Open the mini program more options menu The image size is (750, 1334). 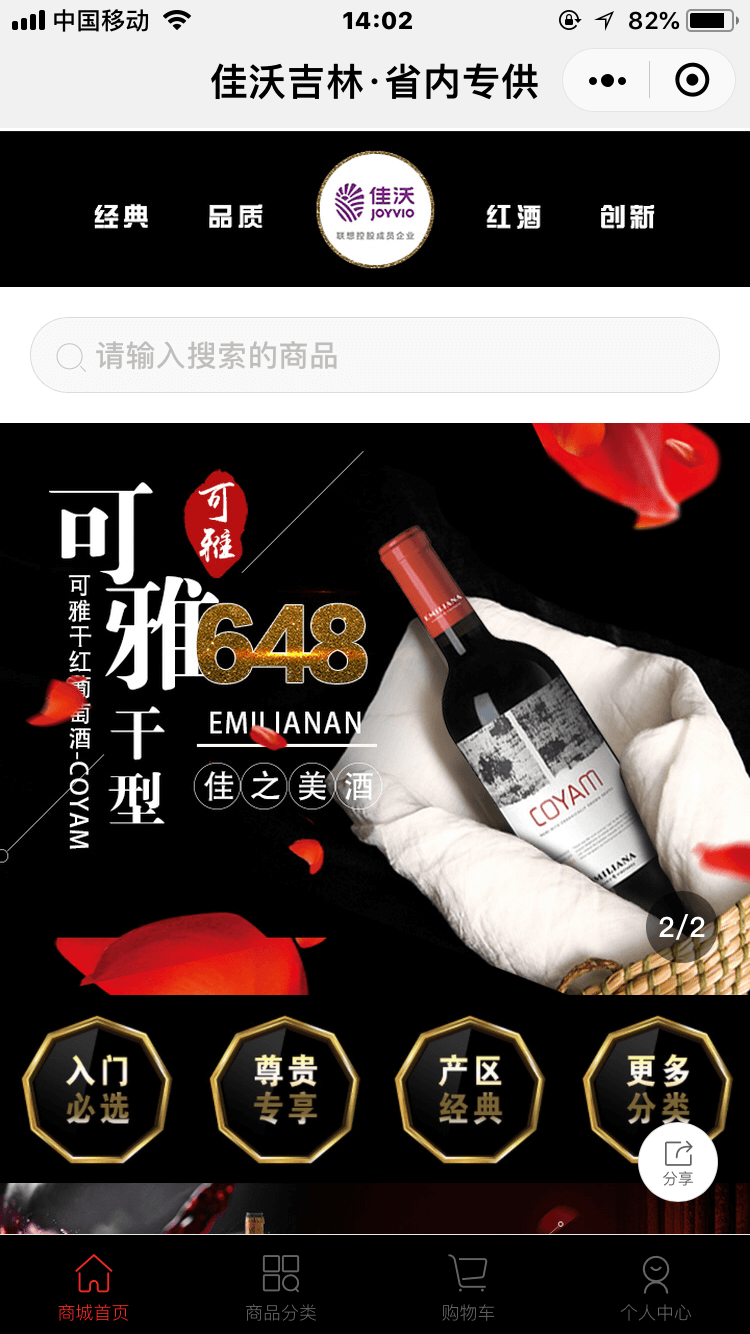(x=607, y=81)
